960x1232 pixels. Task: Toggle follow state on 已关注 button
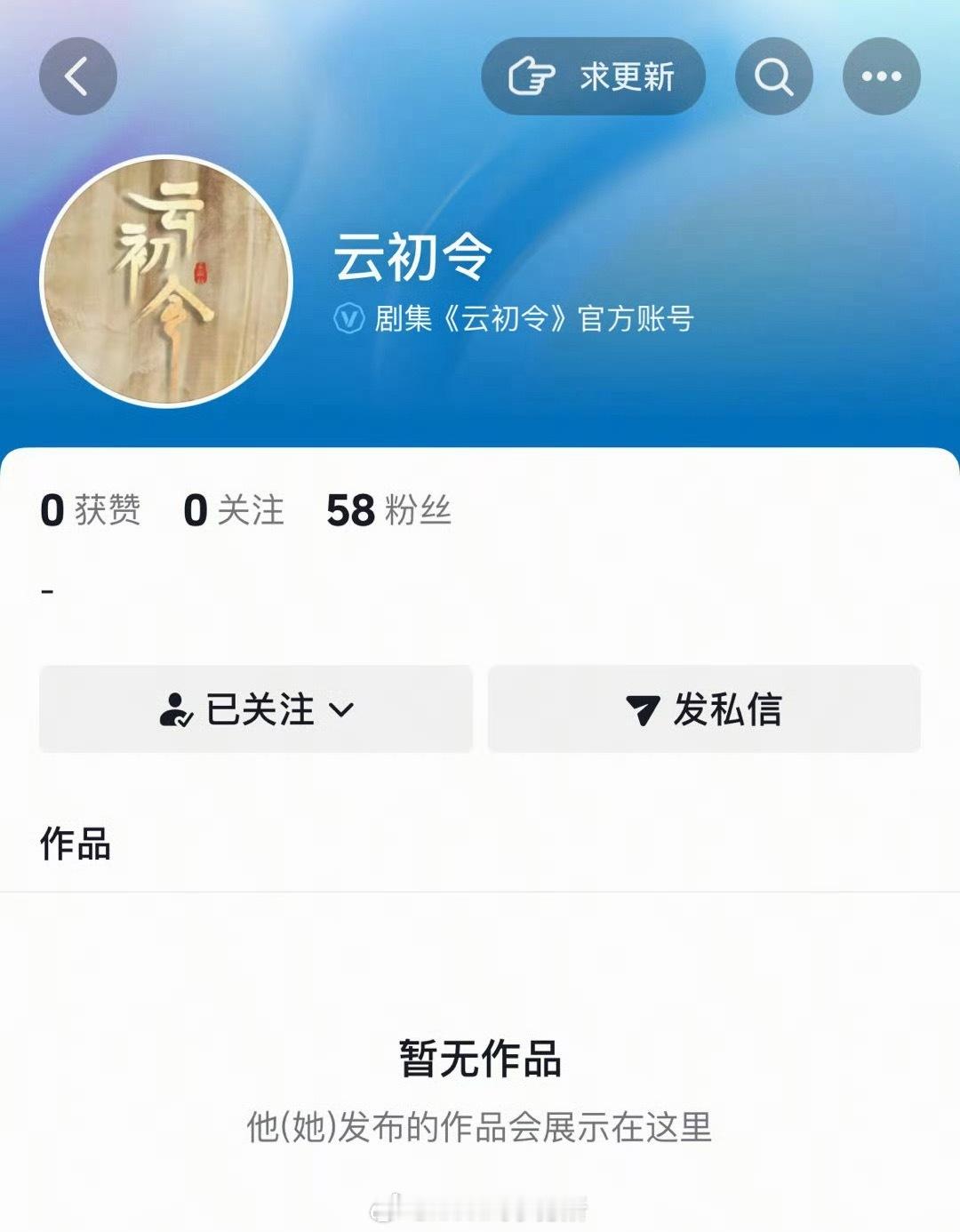(x=256, y=709)
